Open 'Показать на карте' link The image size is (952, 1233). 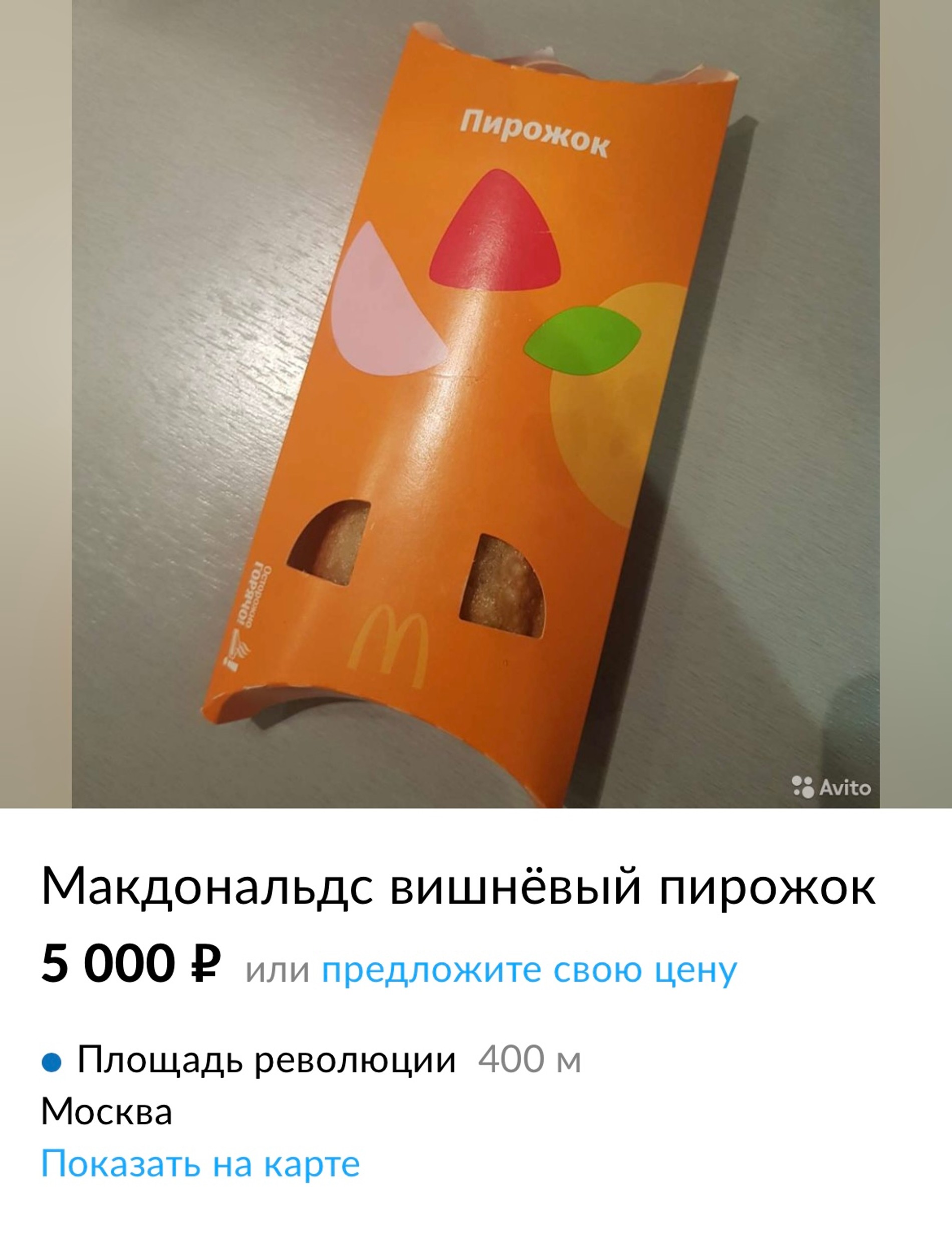point(200,1164)
